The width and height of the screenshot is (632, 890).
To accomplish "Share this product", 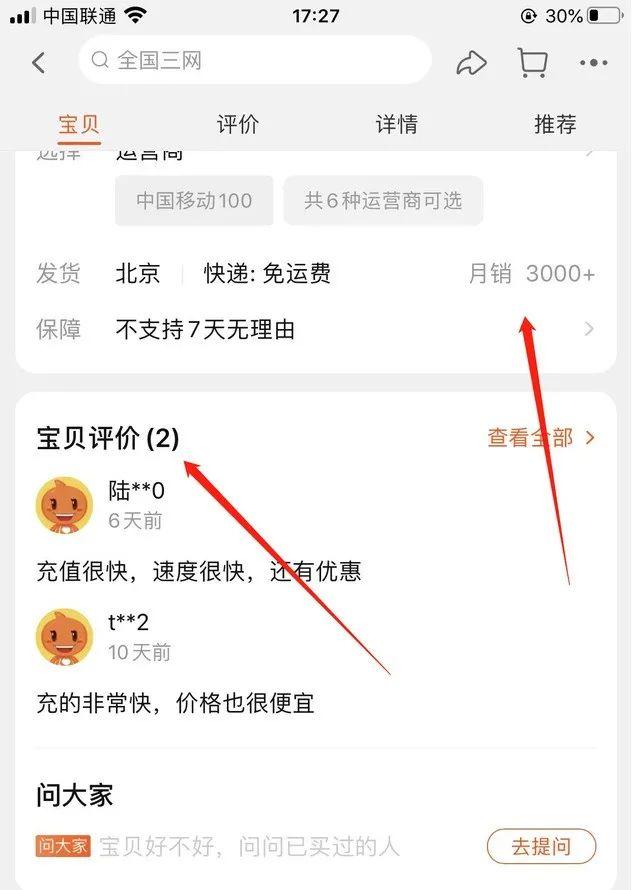I will point(470,62).
